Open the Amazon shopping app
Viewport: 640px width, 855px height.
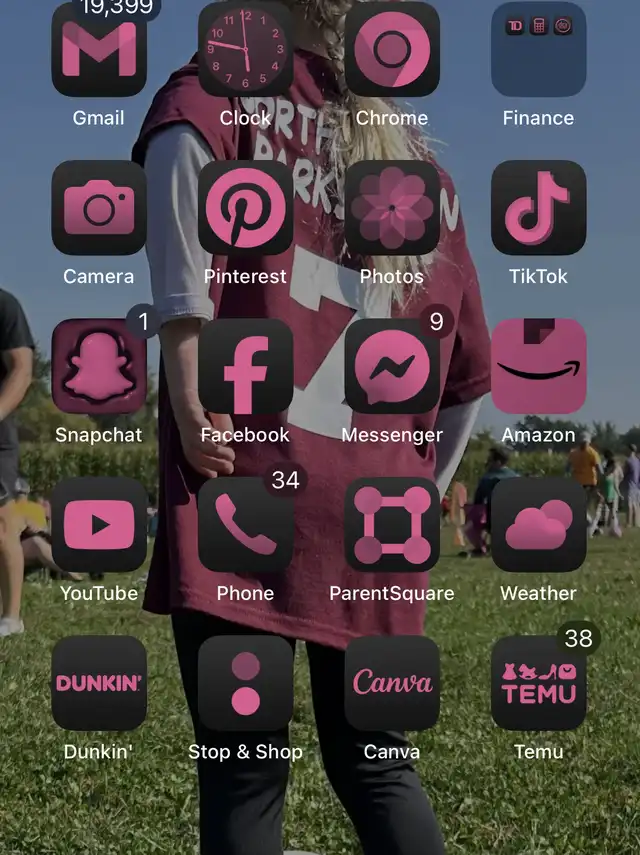point(538,366)
